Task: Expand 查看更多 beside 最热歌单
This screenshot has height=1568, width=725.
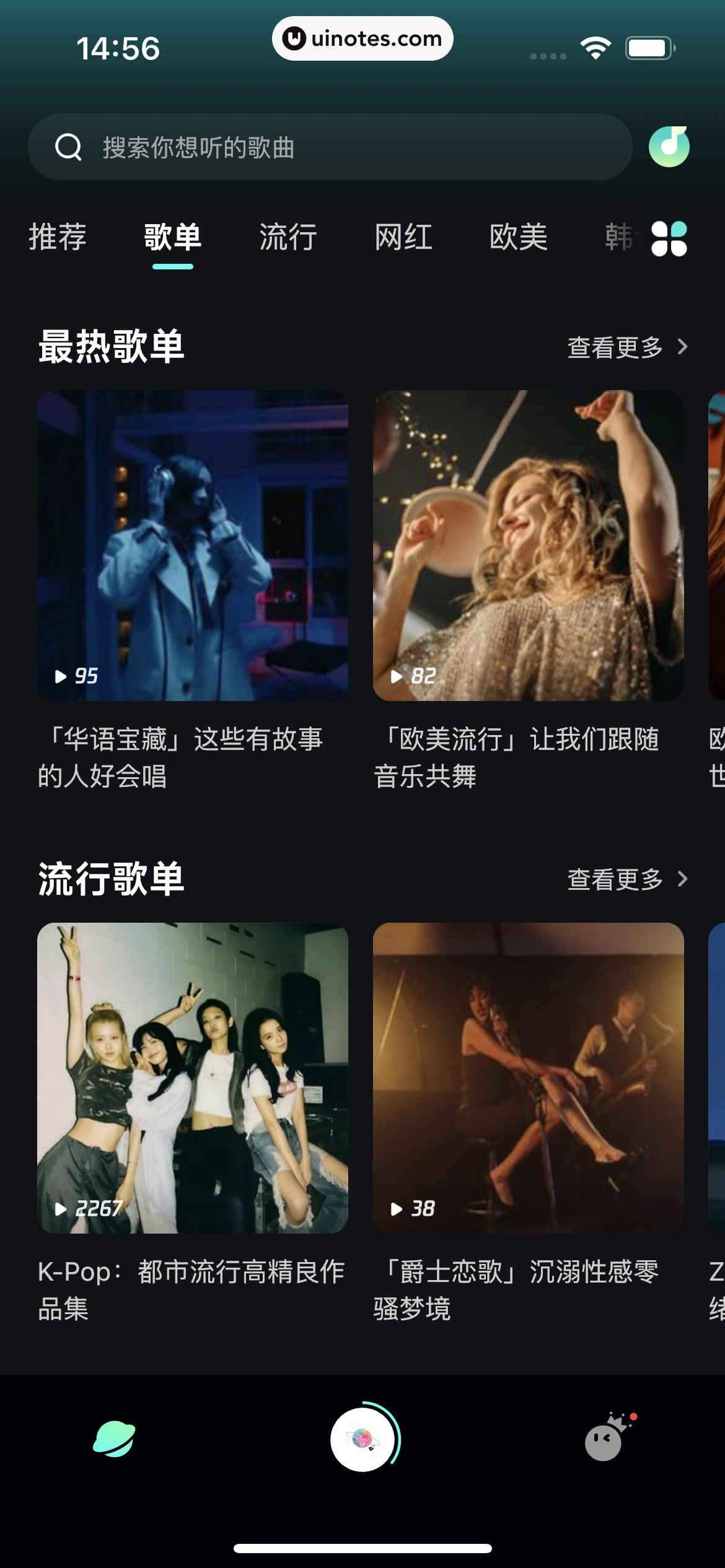Action: click(615, 348)
